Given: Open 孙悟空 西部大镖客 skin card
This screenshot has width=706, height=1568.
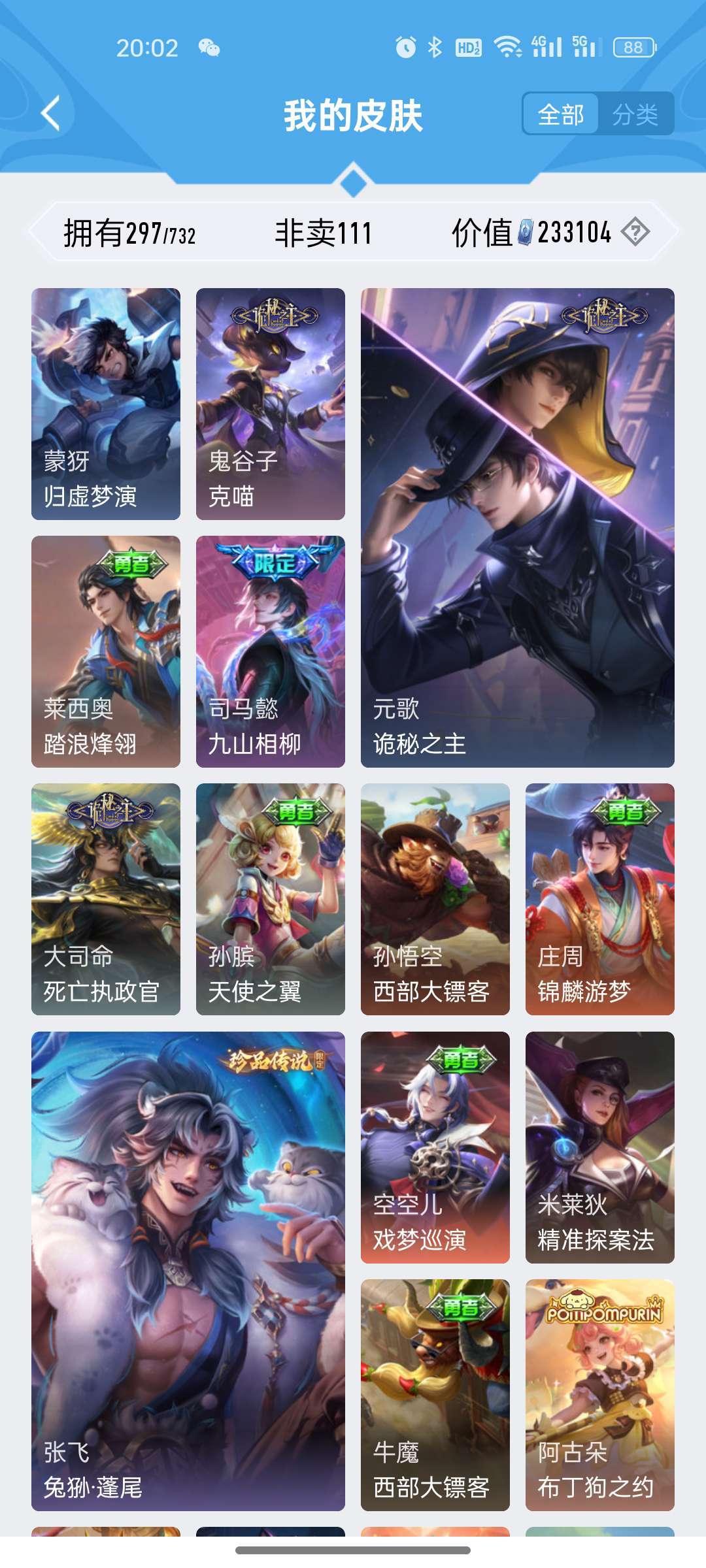Looking at the screenshot, I should click(435, 899).
